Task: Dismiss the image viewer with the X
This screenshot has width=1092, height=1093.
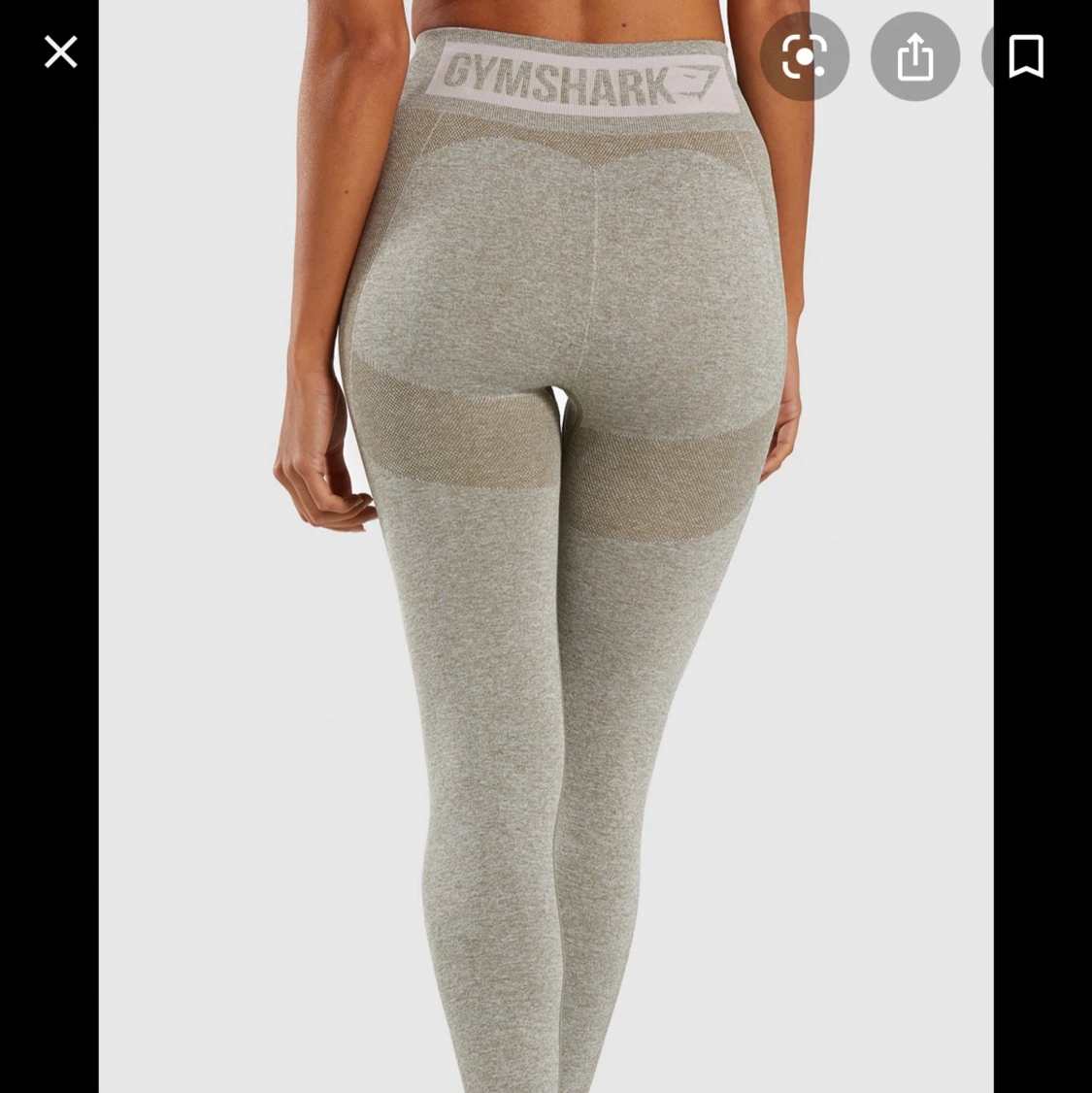Action: point(60,51)
